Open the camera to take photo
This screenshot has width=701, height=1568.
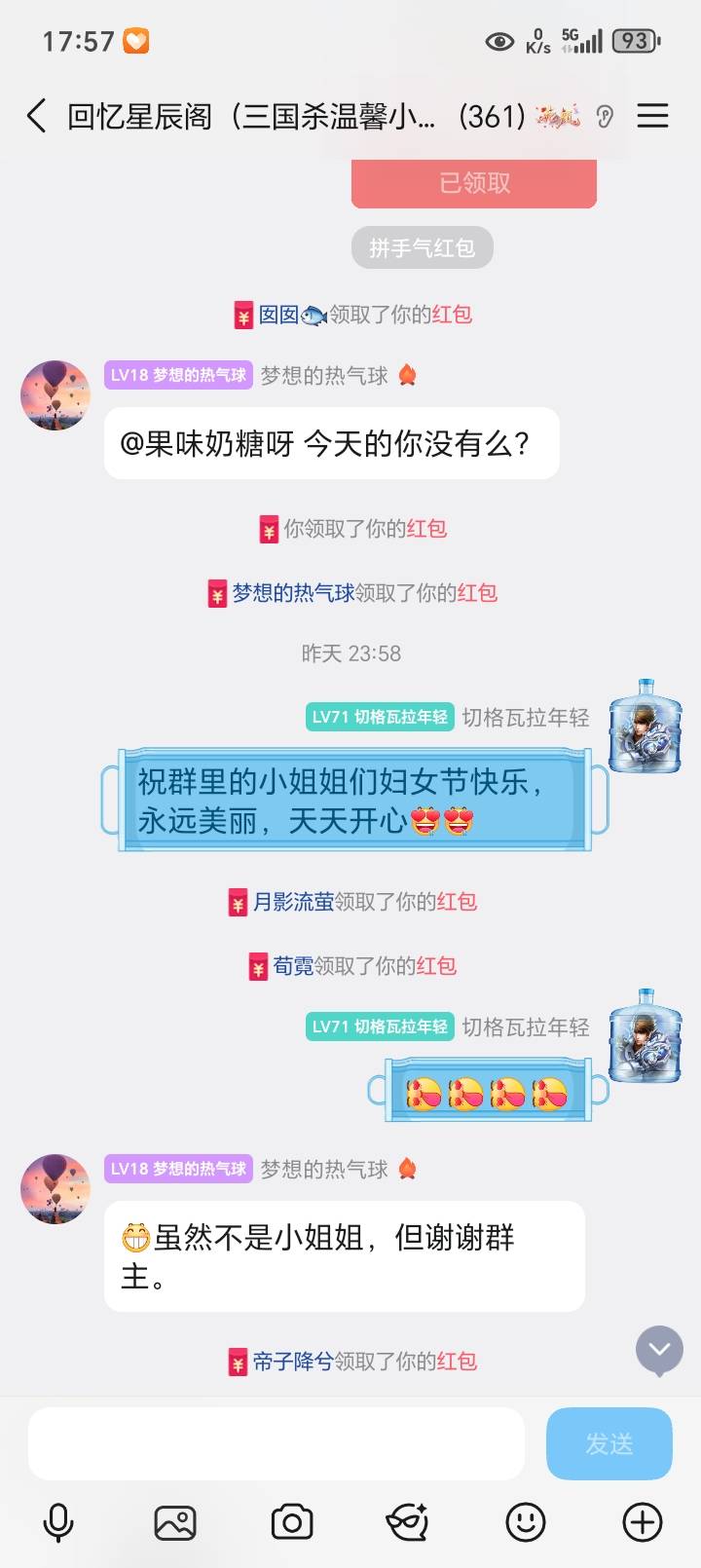tap(292, 1522)
